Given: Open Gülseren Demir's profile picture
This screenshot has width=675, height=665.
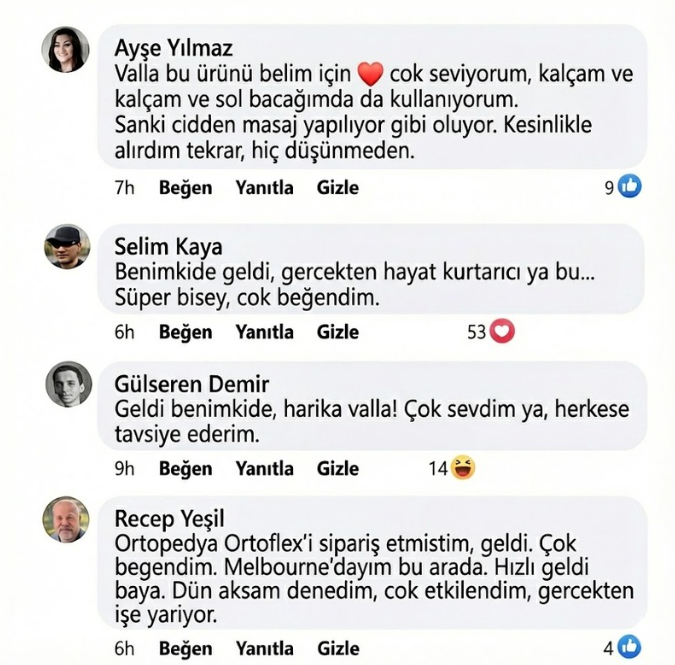Looking at the screenshot, I should [x=68, y=384].
